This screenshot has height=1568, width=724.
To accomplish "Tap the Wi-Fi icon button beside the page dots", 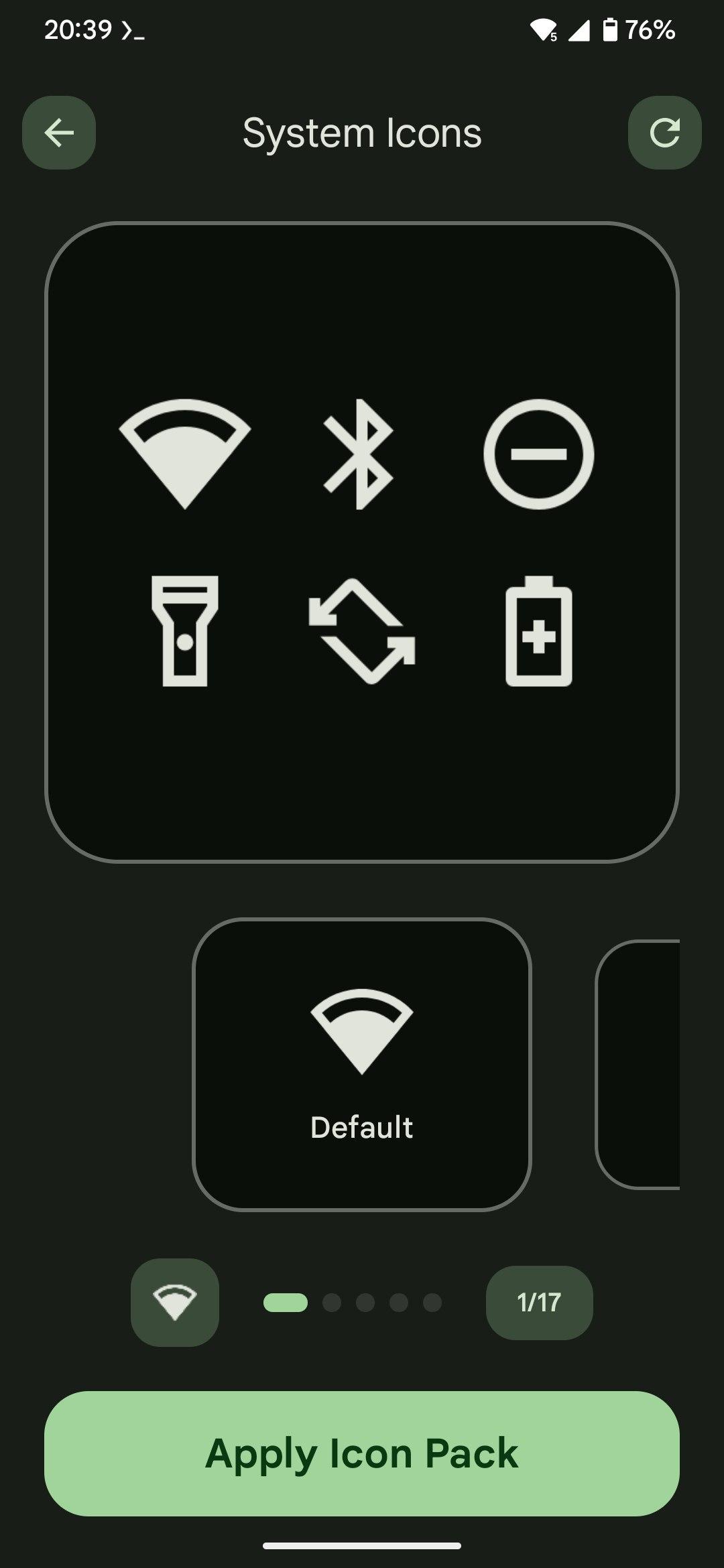I will click(175, 1302).
